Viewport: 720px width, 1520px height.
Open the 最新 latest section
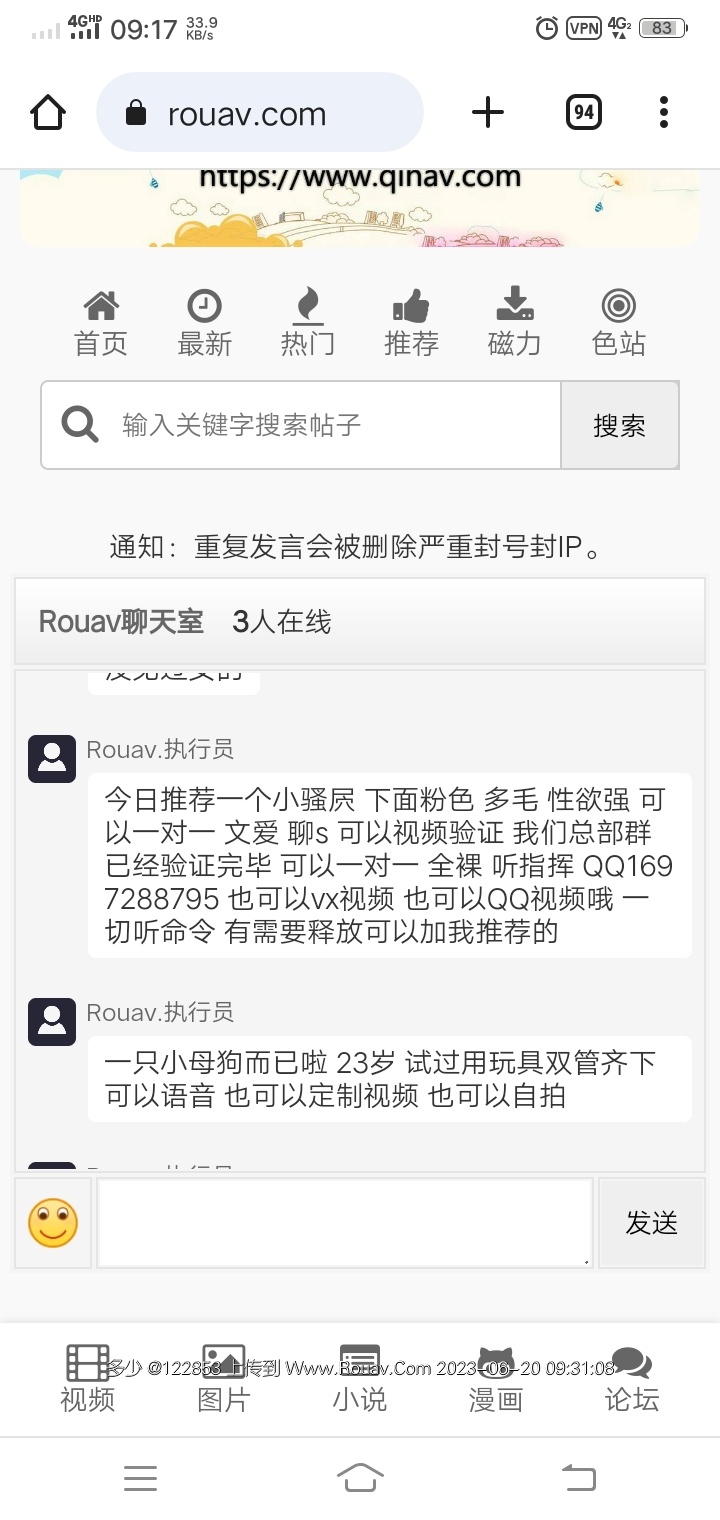[205, 323]
